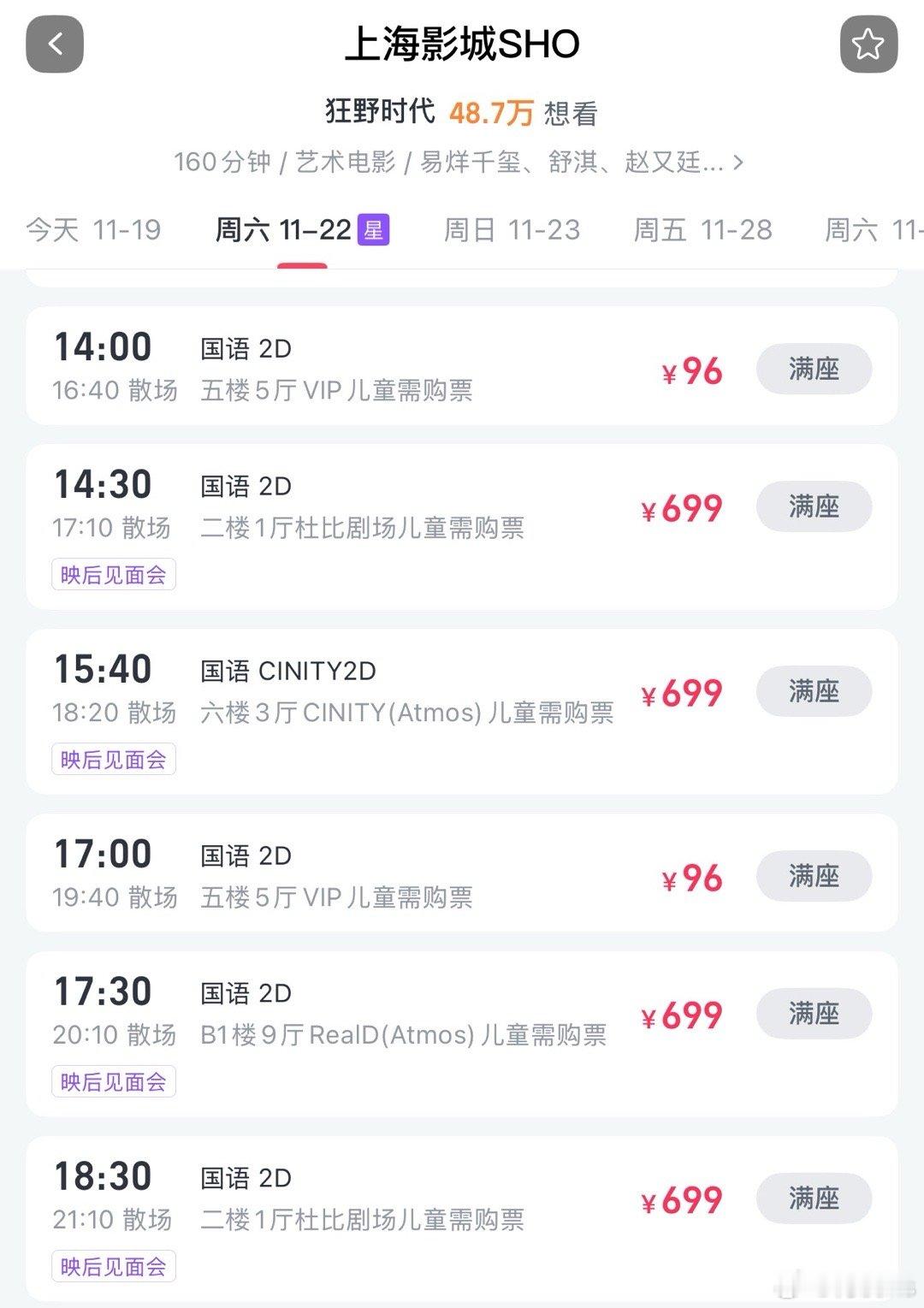Click the ¥96 price on 17:00 show

(690, 878)
